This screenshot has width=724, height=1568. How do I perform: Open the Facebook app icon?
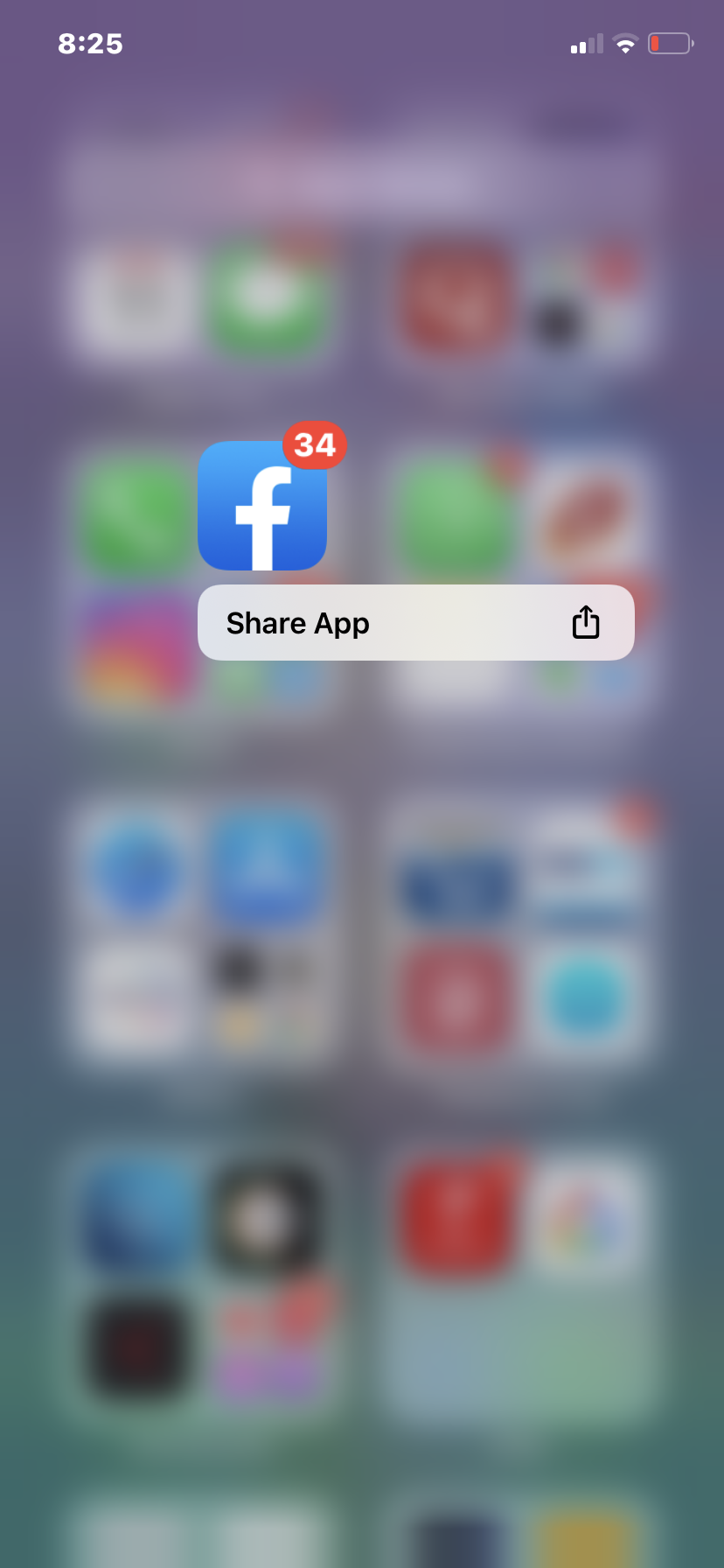(262, 507)
